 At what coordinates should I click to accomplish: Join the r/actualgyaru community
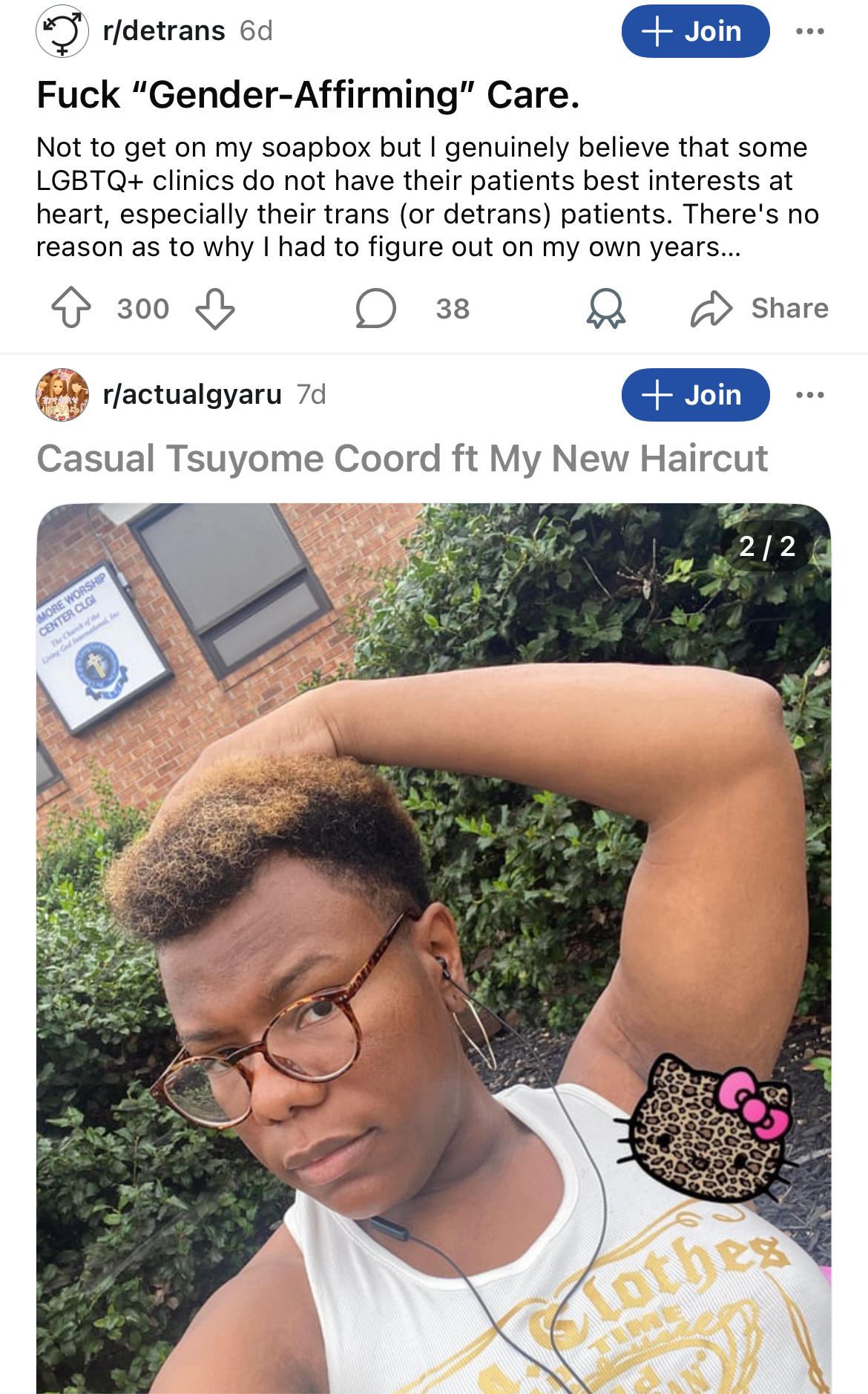coord(694,395)
